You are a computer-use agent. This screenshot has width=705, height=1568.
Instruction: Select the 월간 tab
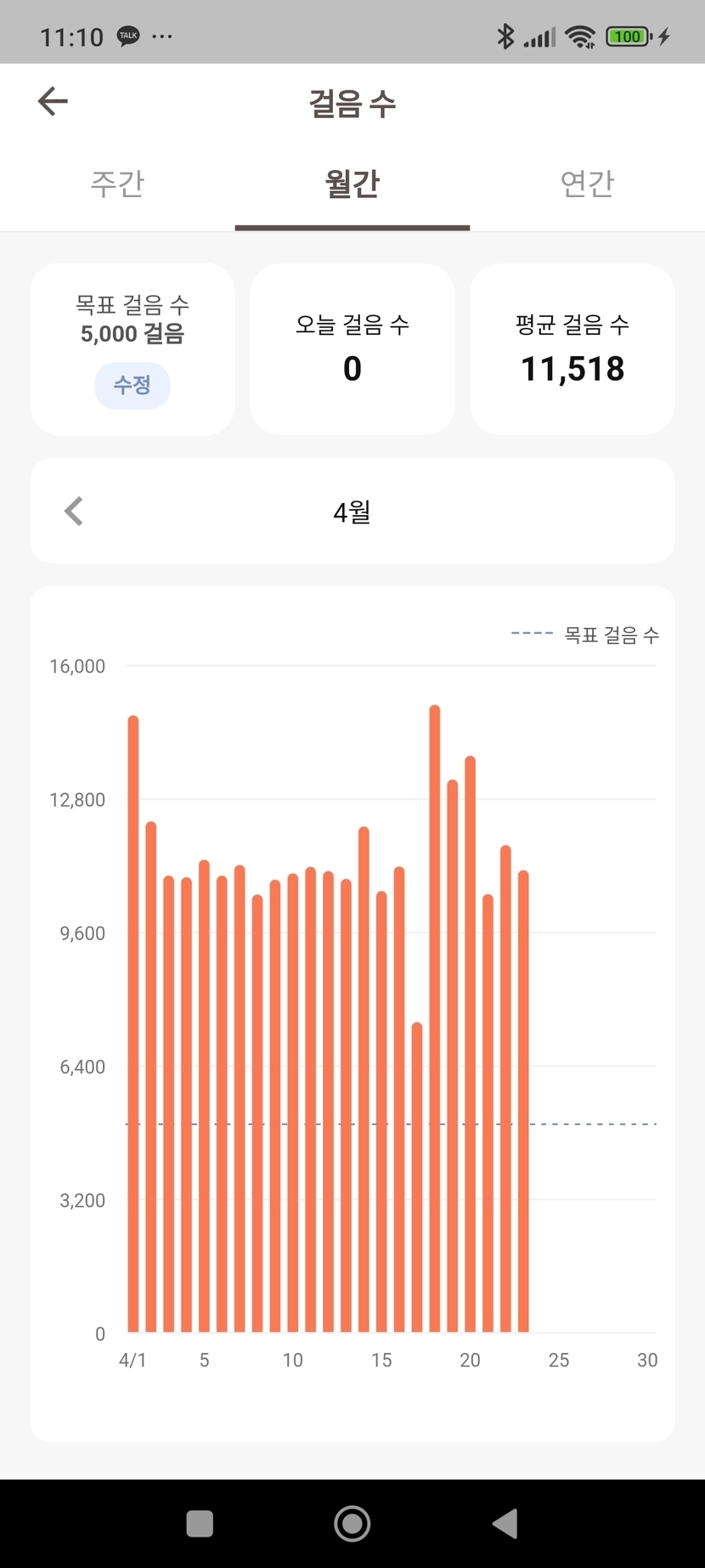(x=352, y=184)
